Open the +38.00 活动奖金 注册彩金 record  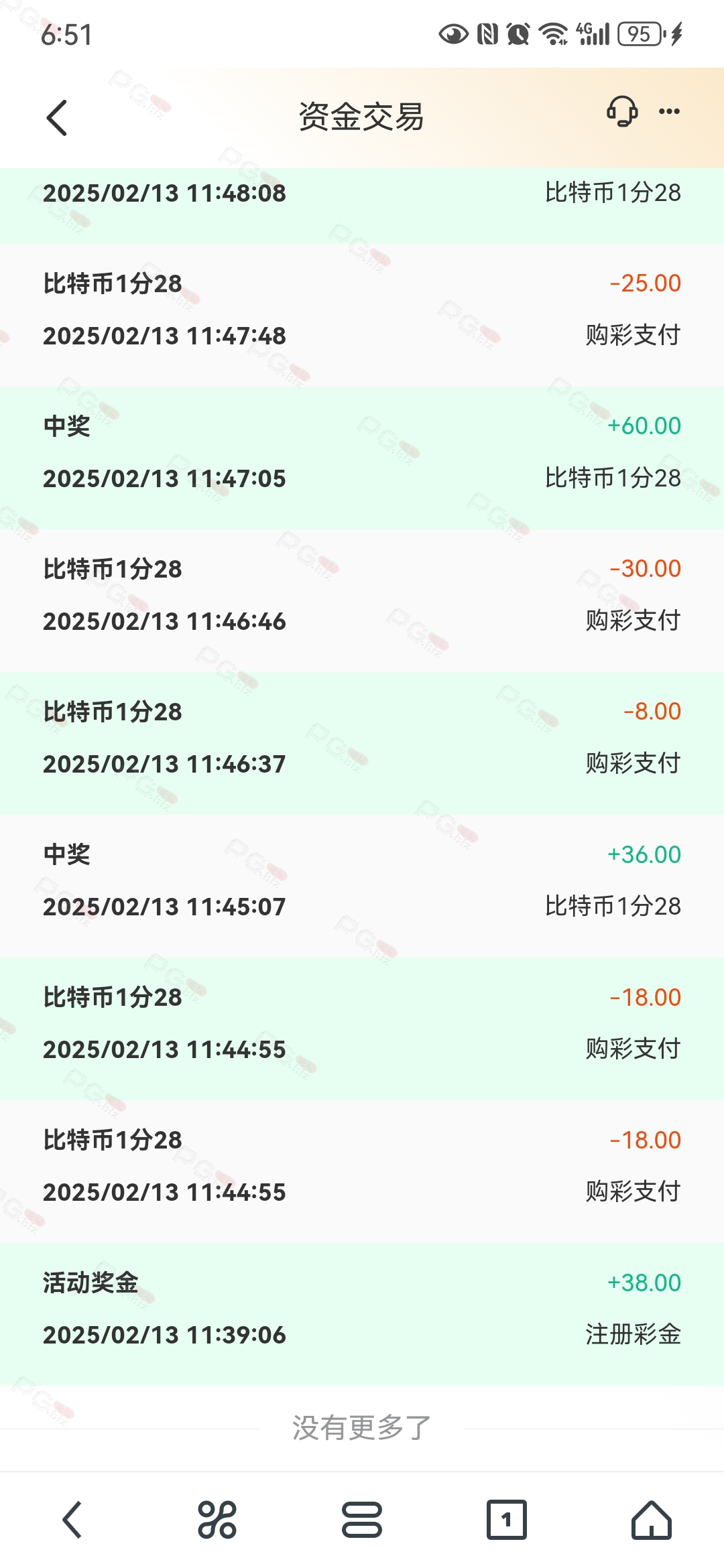click(362, 1314)
